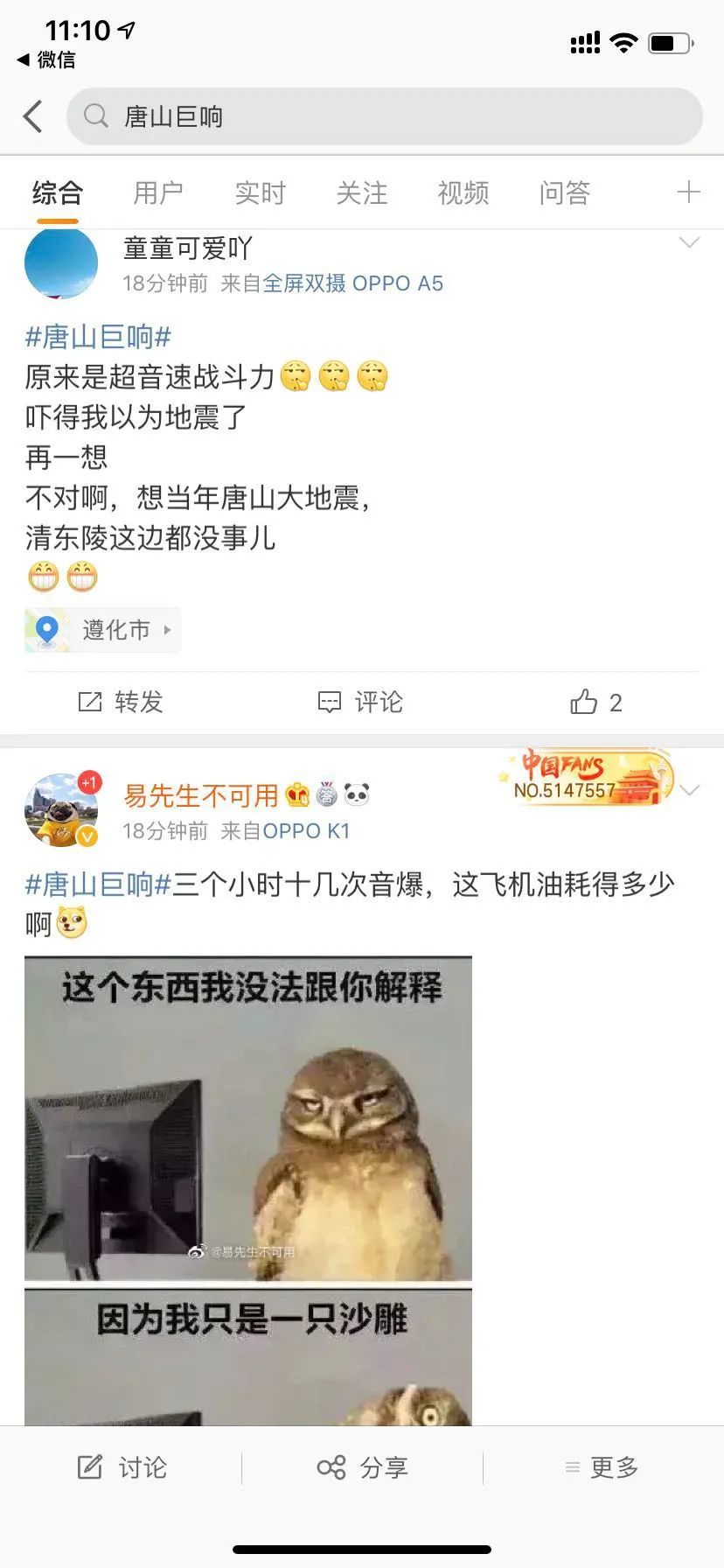This screenshot has height=1568, width=724.
Task: Select the 视频 tab
Action: coord(463,192)
